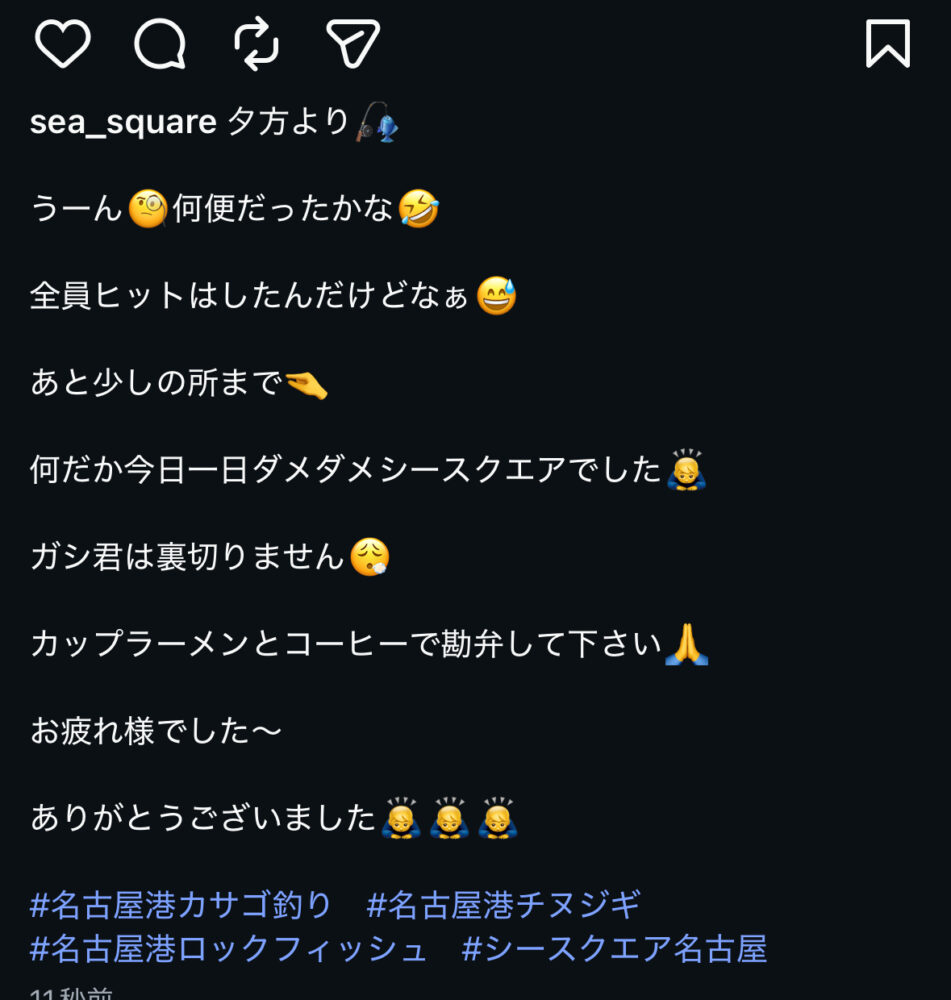Repost this sea_square post
The height and width of the screenshot is (1000, 951).
click(x=256, y=45)
